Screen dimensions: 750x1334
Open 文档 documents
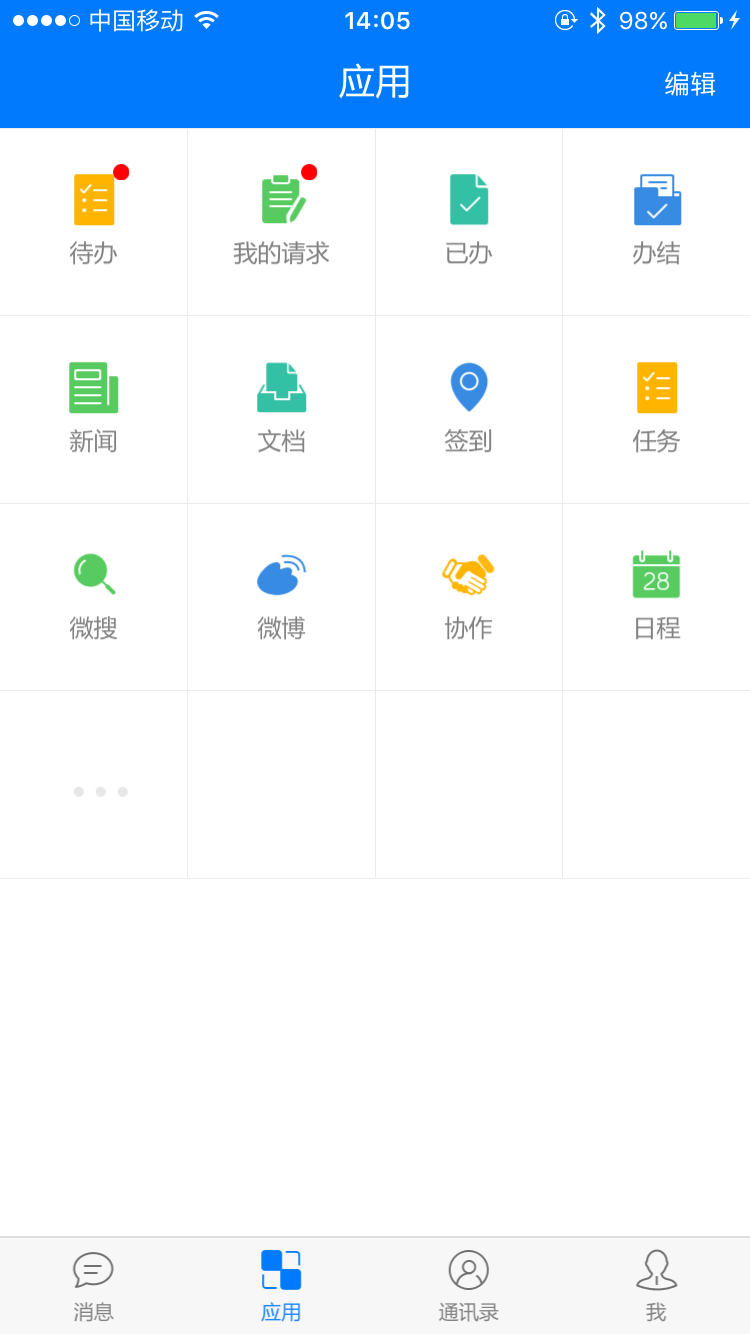point(281,409)
